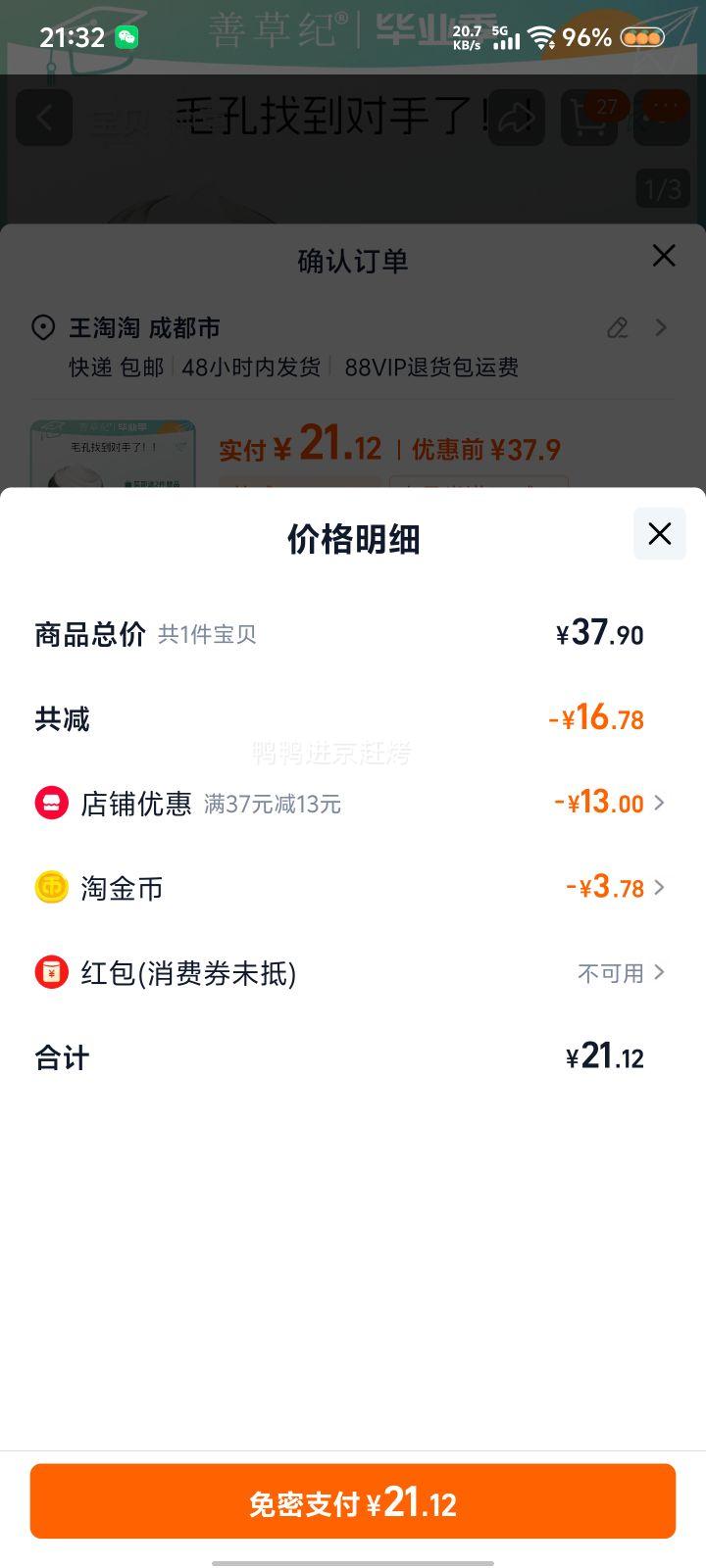The image size is (706, 1568).
Task: Open 淘金币 deduction details
Action: [351, 888]
